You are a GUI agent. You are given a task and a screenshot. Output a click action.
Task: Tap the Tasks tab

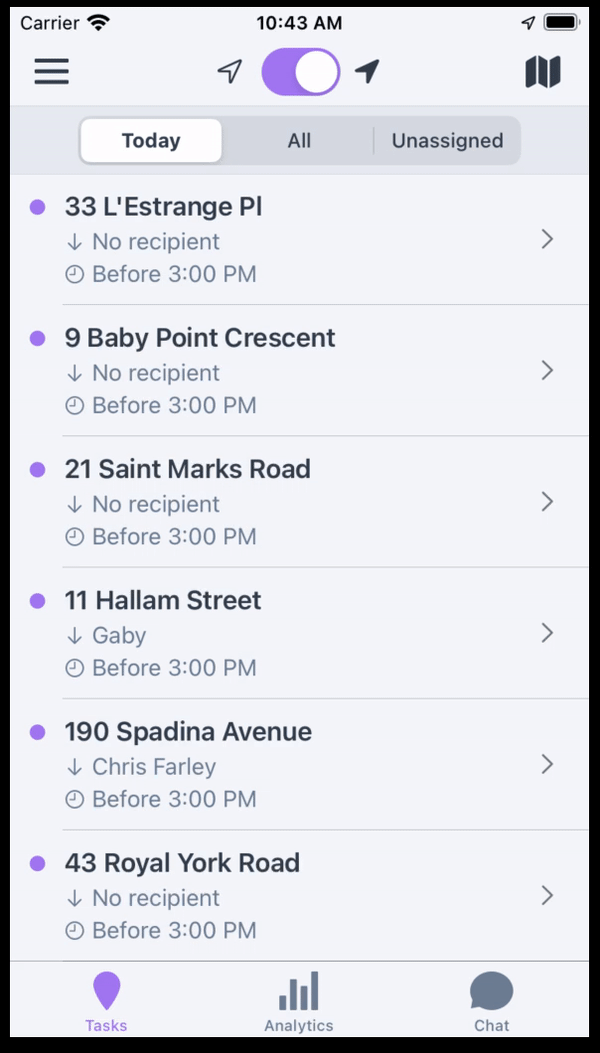point(106,1002)
